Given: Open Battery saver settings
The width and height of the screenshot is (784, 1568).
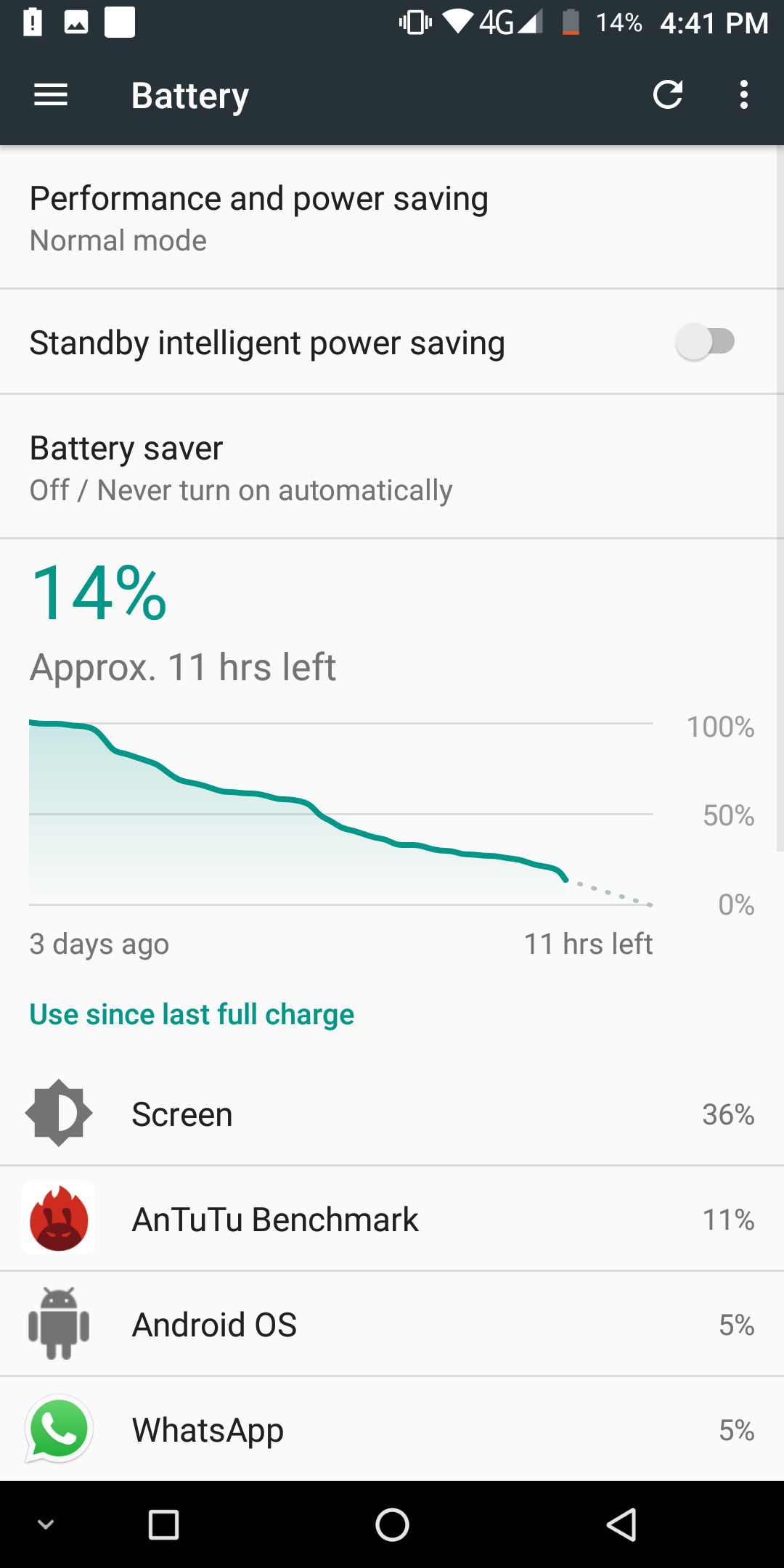Looking at the screenshot, I should tap(392, 467).
